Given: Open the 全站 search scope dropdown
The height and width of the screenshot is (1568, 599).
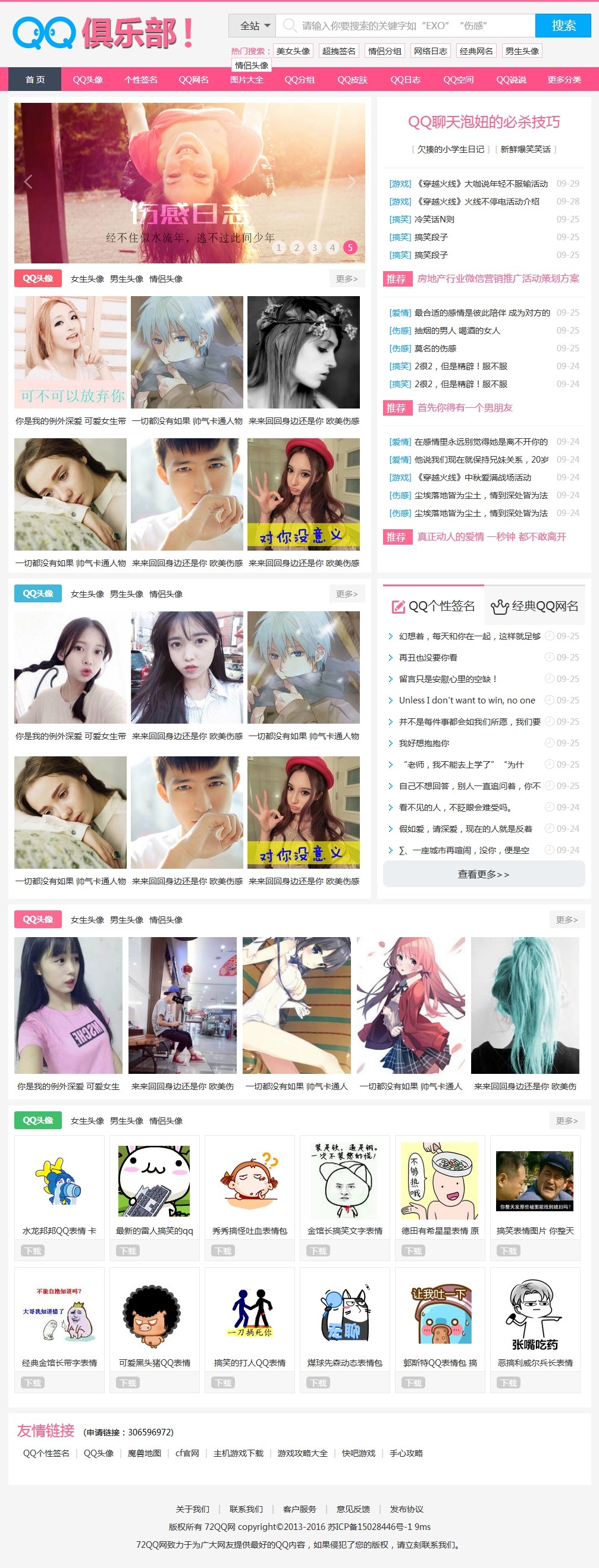Looking at the screenshot, I should [253, 26].
